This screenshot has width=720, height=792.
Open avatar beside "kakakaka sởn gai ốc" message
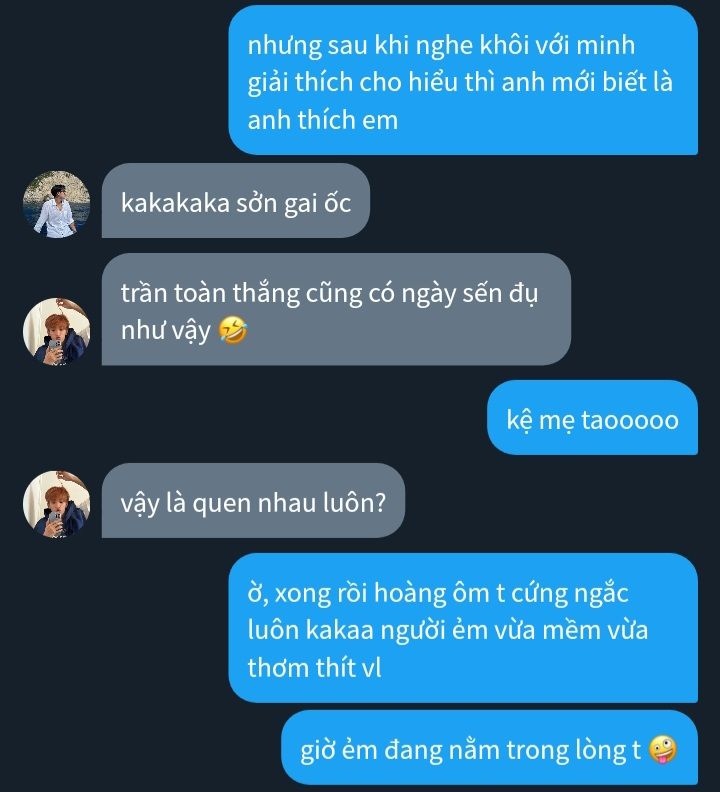click(56, 204)
